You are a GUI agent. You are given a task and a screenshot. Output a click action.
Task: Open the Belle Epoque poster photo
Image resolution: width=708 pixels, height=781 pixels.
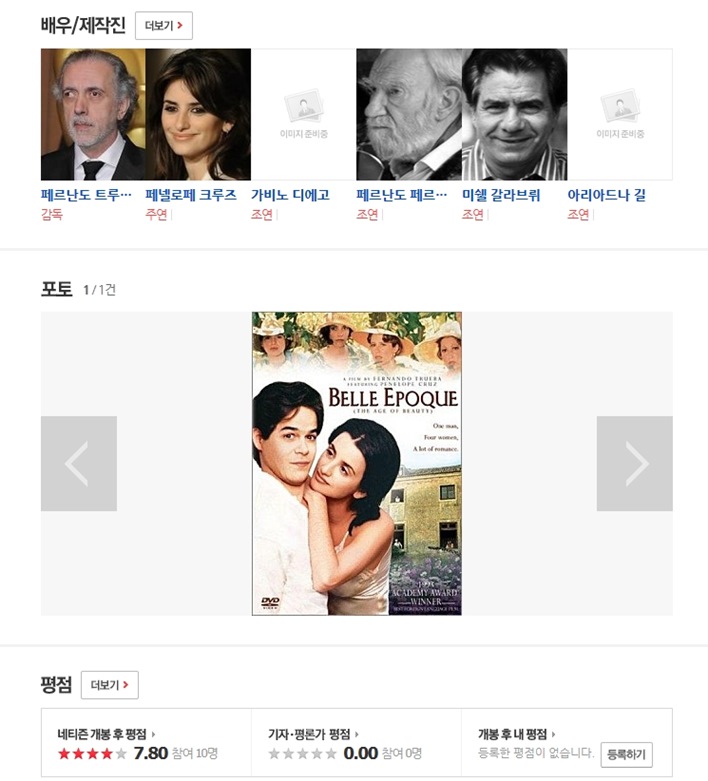[356, 463]
